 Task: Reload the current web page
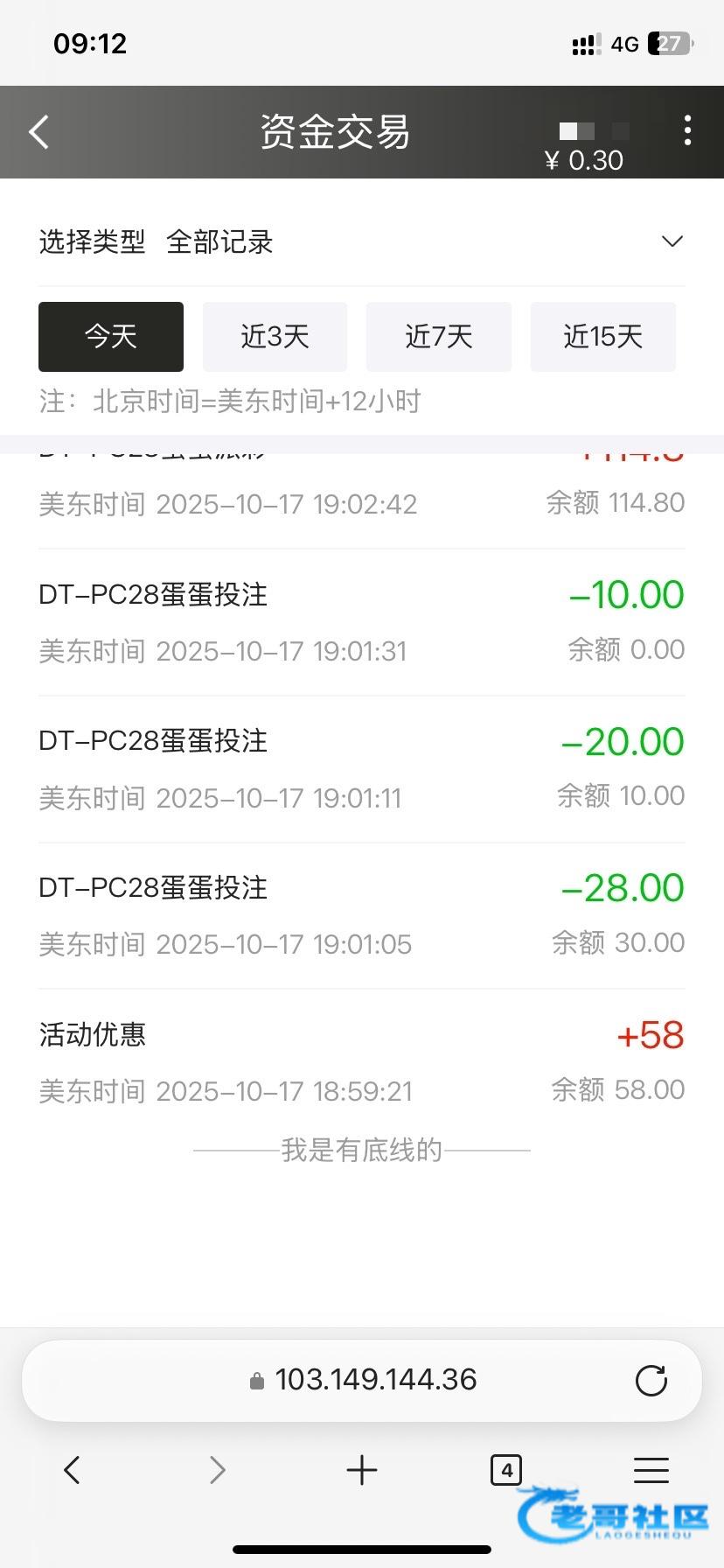(651, 1381)
